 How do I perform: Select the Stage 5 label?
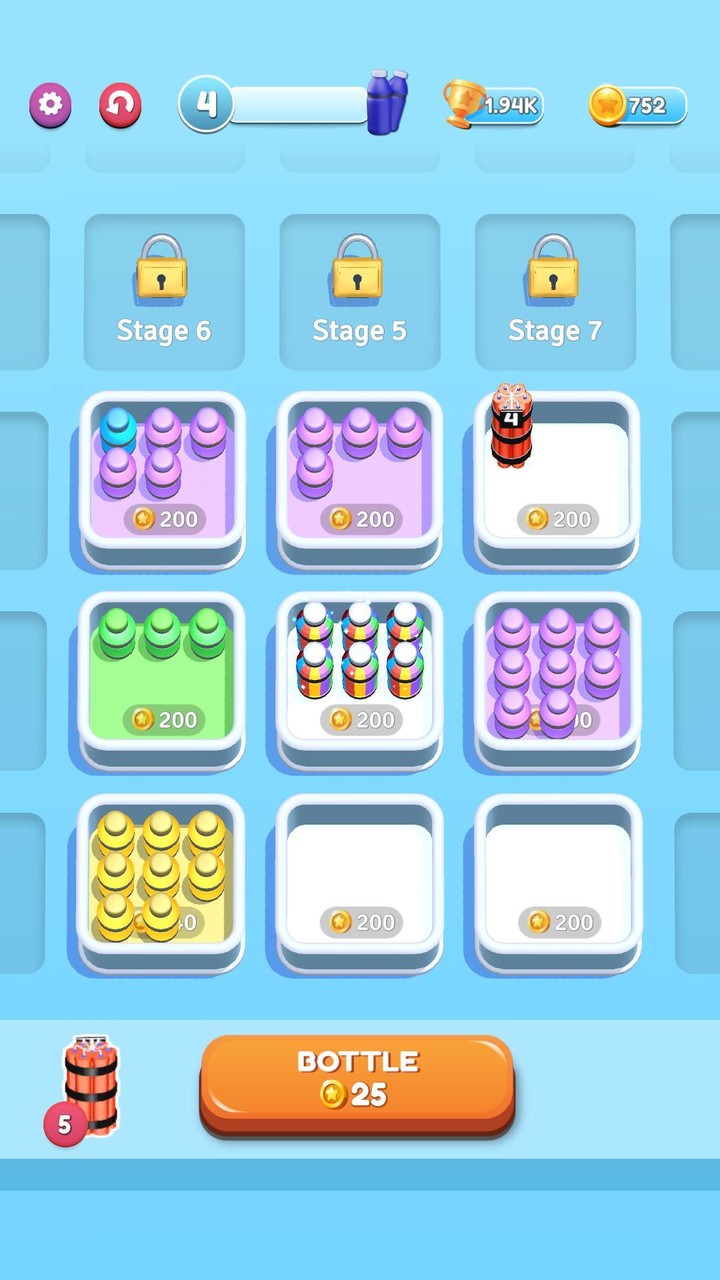(x=360, y=330)
